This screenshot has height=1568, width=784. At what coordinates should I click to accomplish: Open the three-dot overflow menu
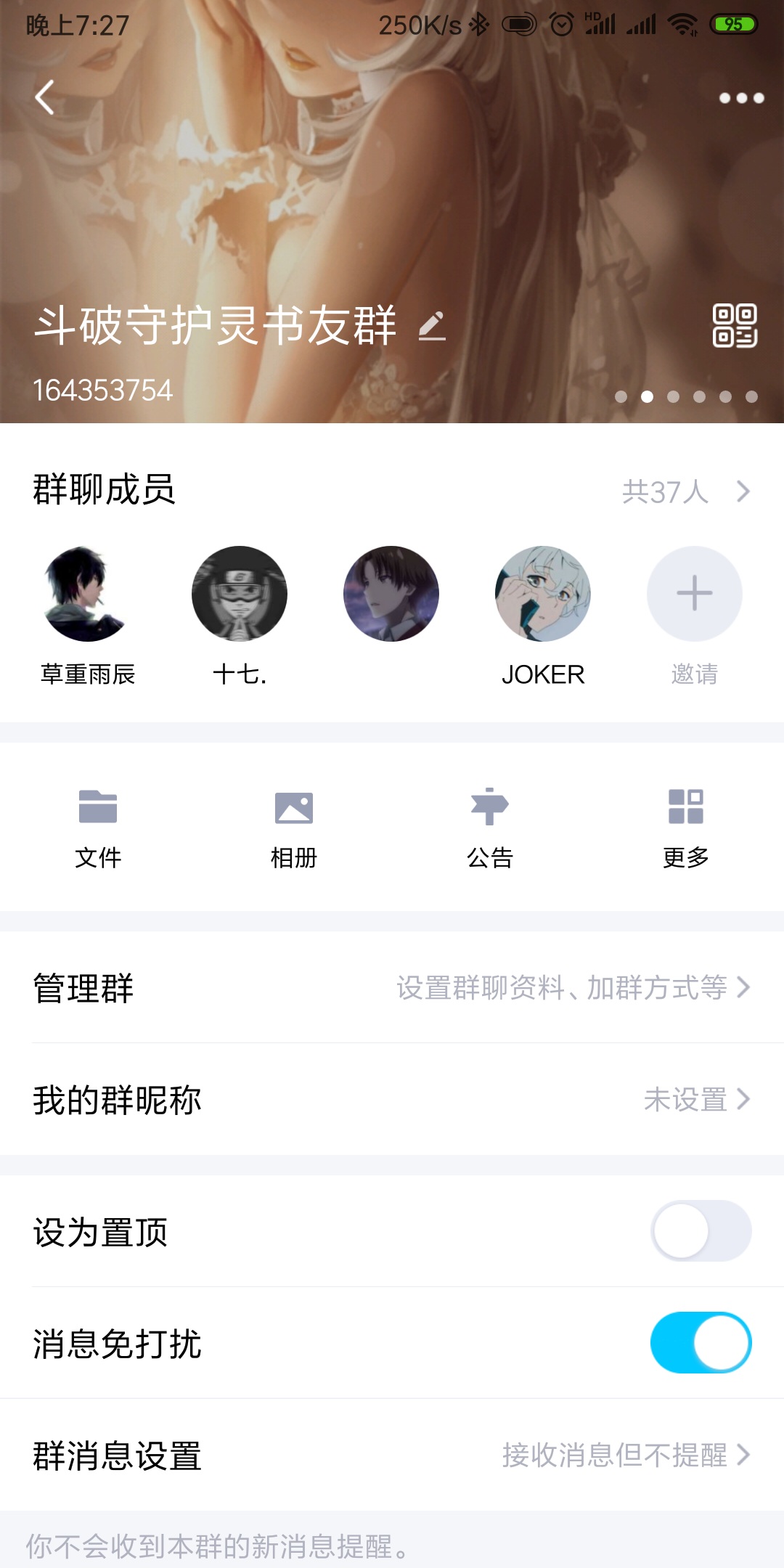point(741,98)
